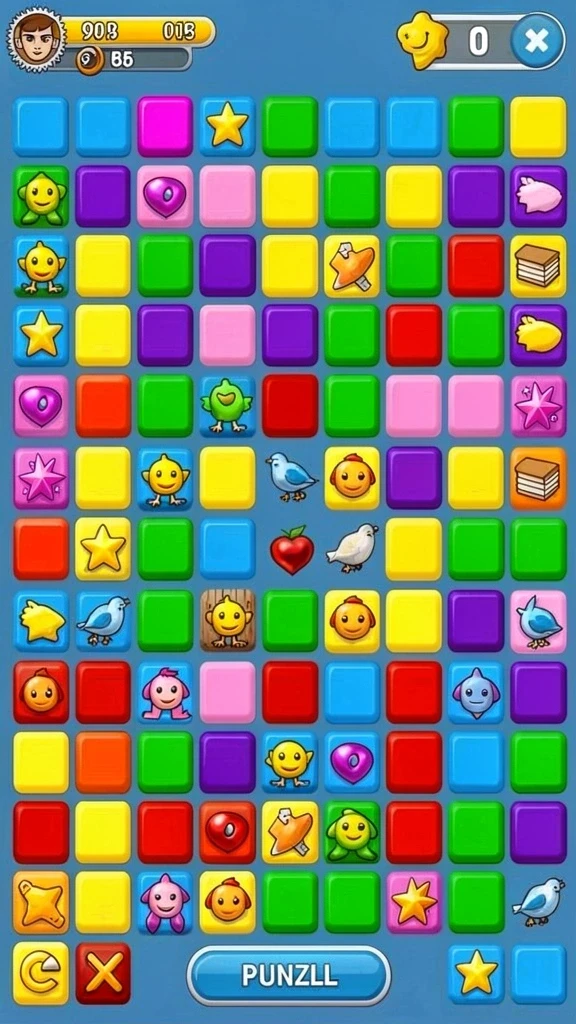Tap the orange four-point star tile
This screenshot has width=576, height=1024.
pos(40,903)
